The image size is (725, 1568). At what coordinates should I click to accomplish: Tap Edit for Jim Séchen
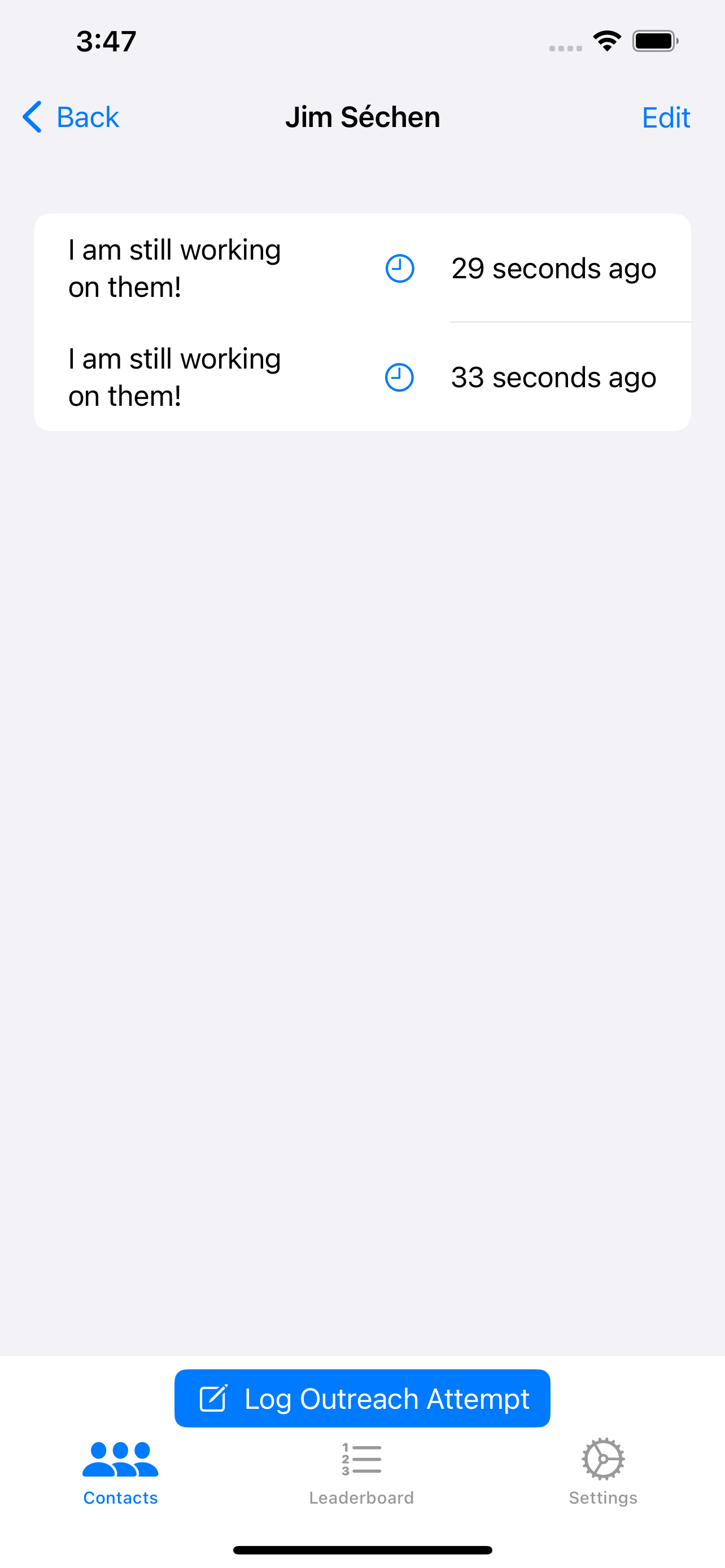666,117
